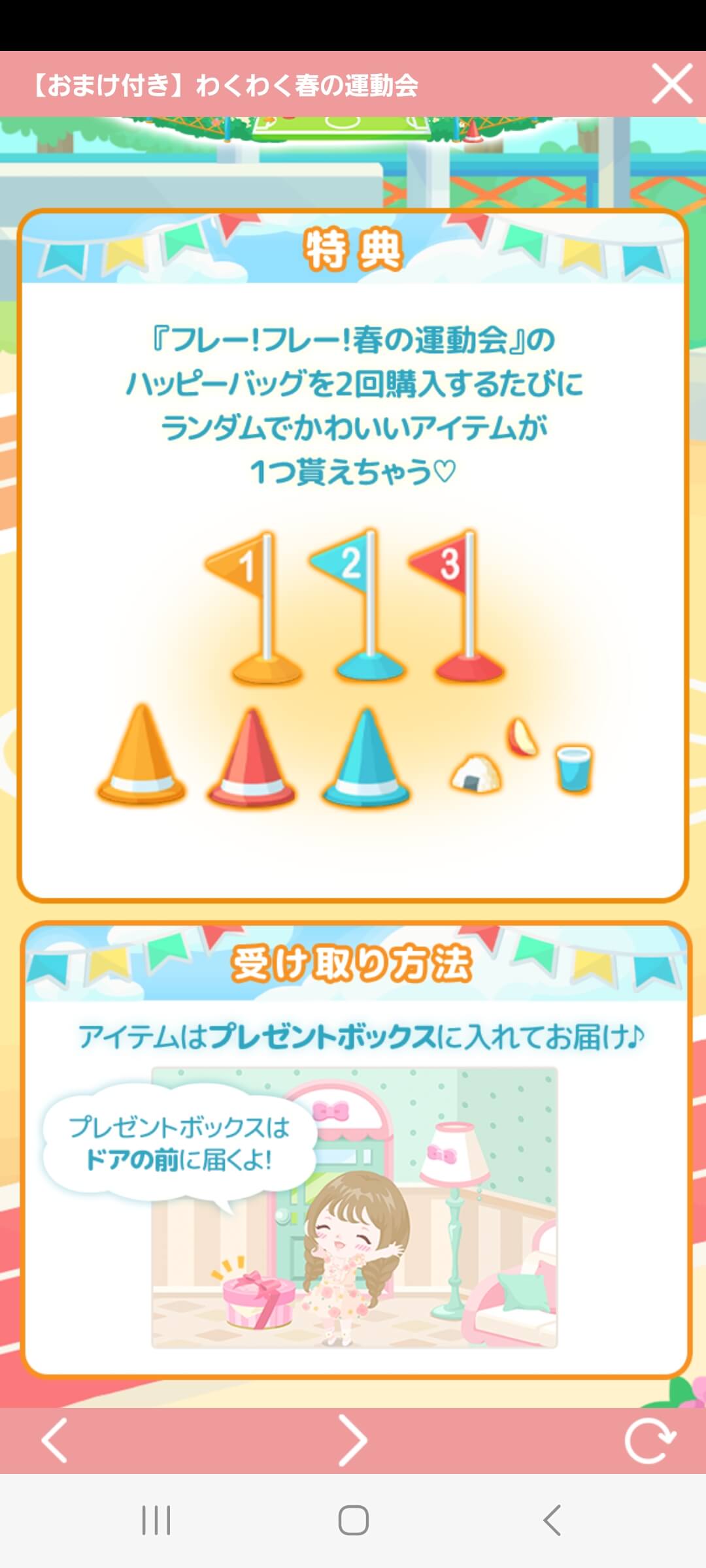This screenshot has width=706, height=1568.
Task: Reload the current page
Action: pos(650,1441)
